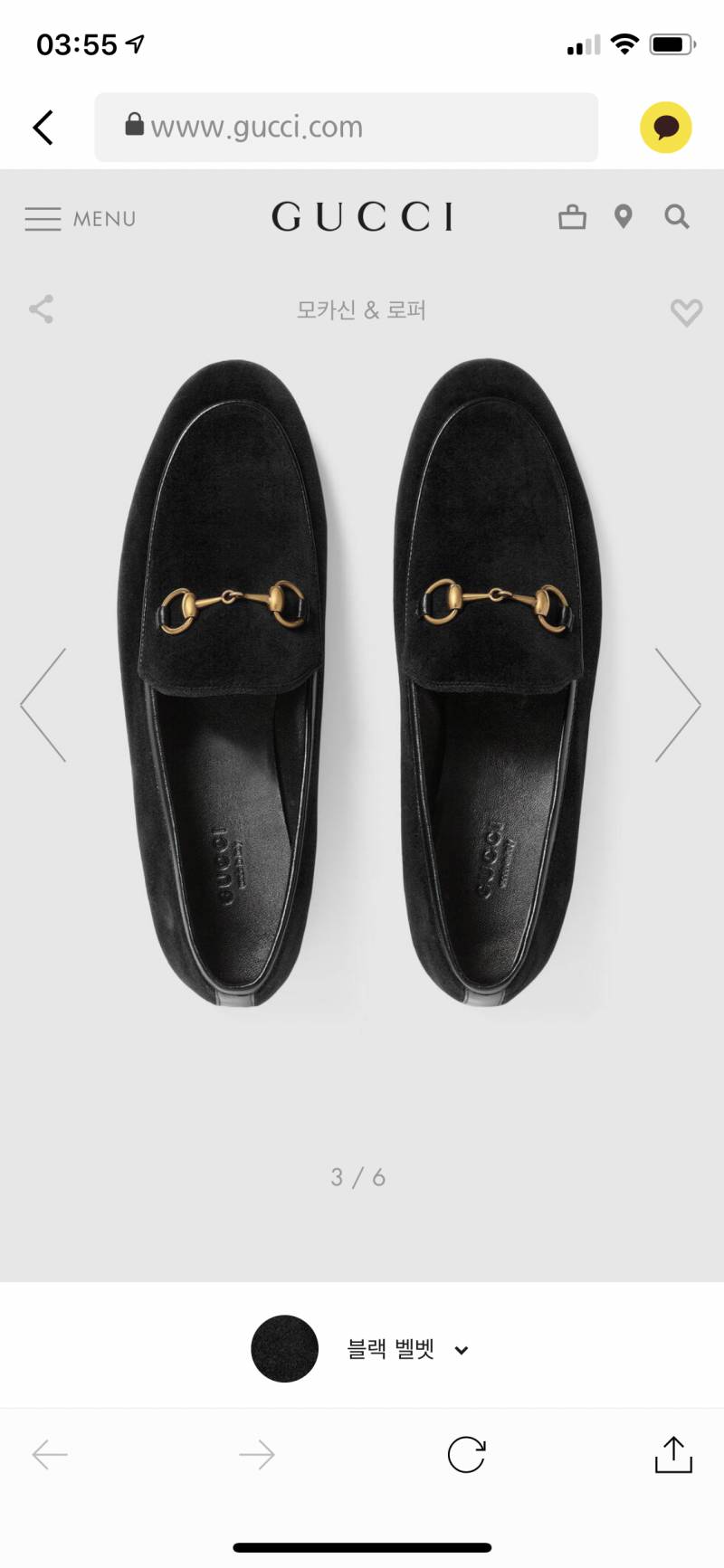Go back using the top arrow
The width and height of the screenshot is (724, 1568).
43,128
